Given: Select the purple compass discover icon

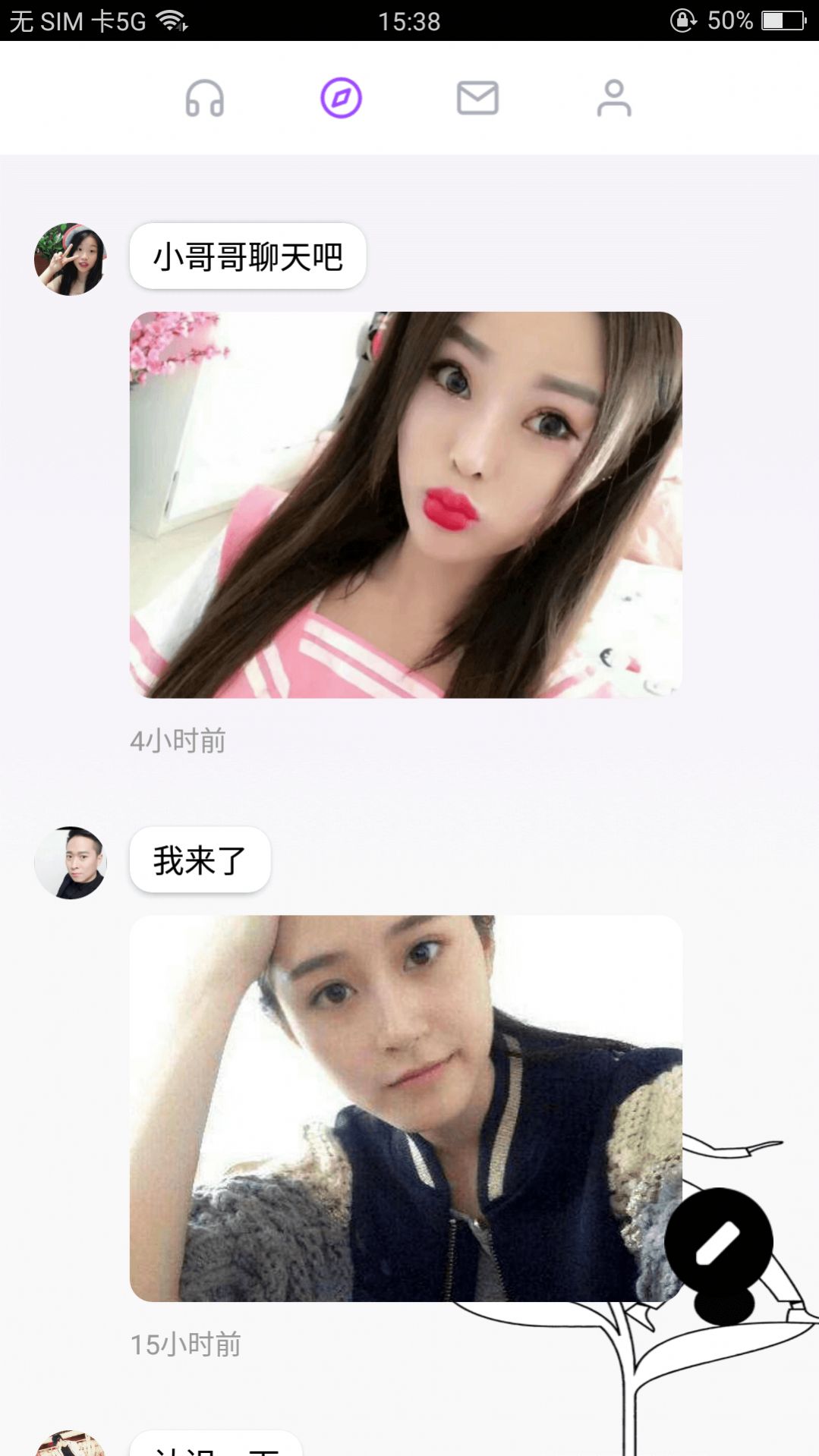Looking at the screenshot, I should click(340, 97).
